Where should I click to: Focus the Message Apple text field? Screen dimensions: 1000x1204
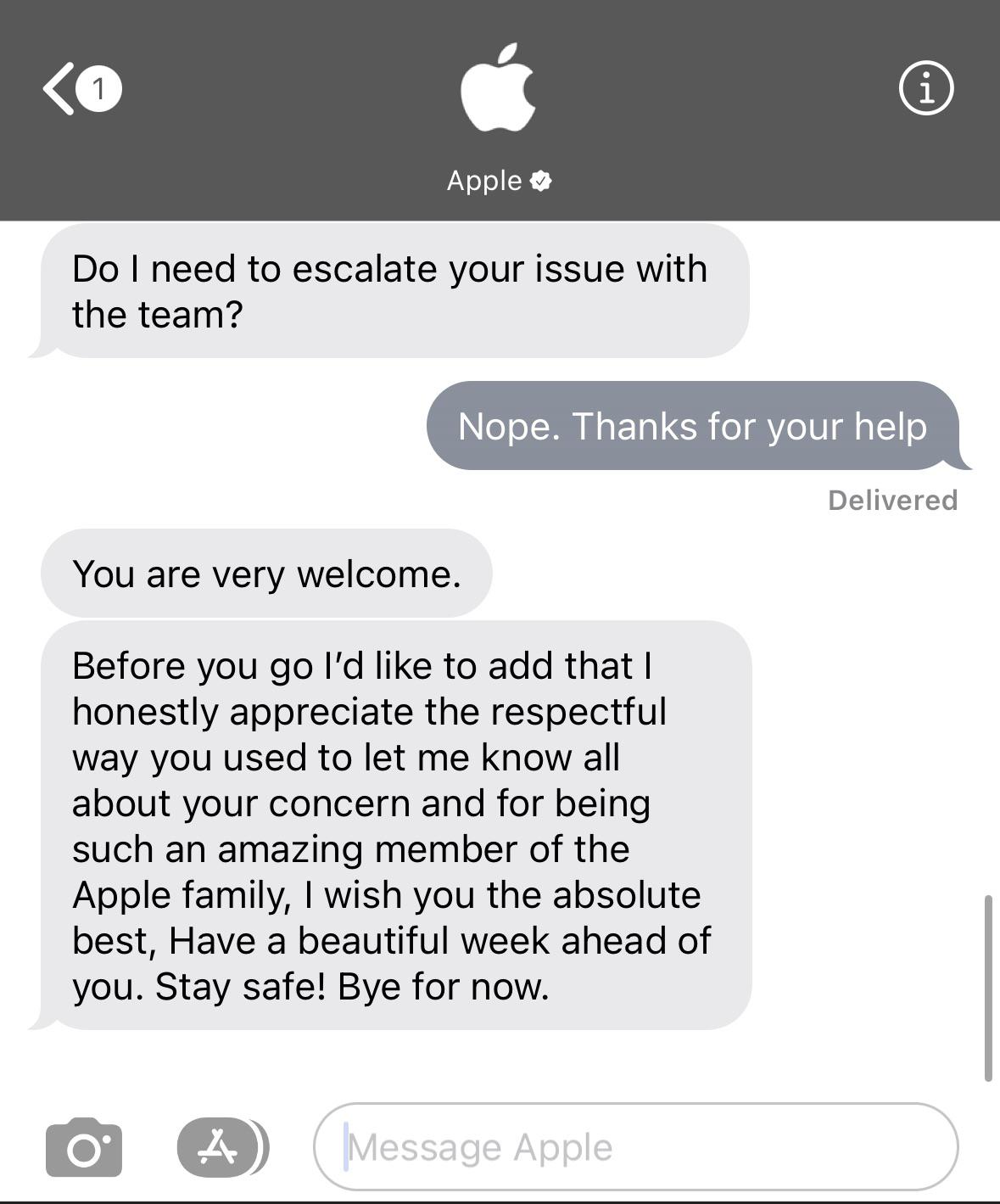pos(636,1147)
